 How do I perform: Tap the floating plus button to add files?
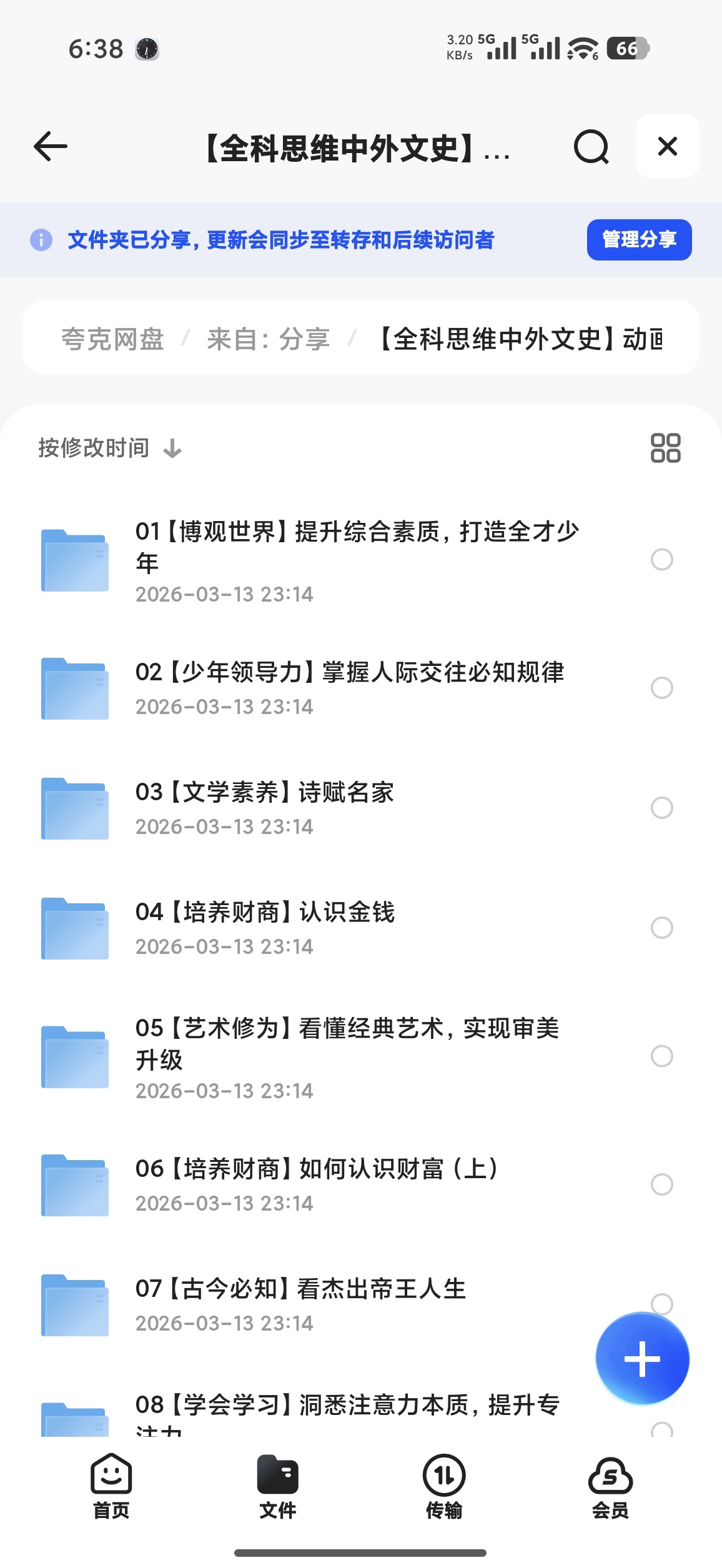click(641, 1358)
